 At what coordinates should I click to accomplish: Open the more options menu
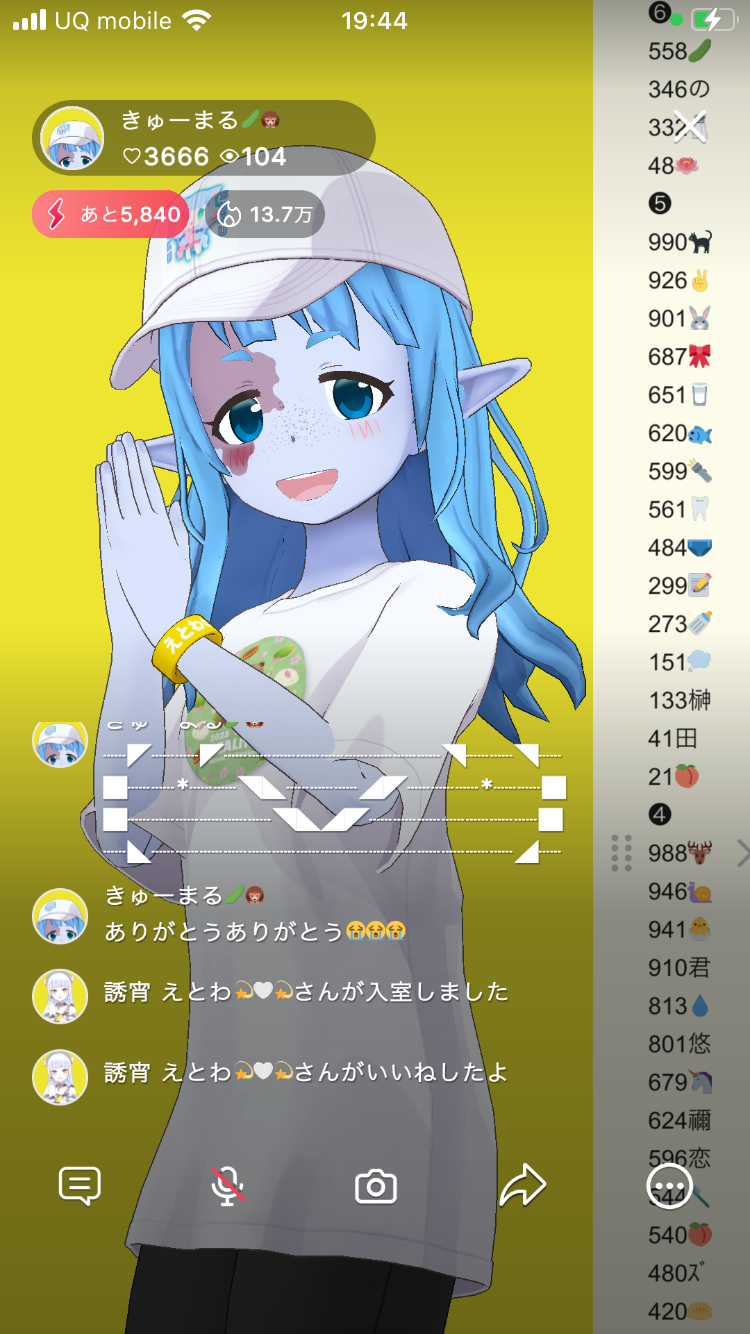[x=666, y=1186]
